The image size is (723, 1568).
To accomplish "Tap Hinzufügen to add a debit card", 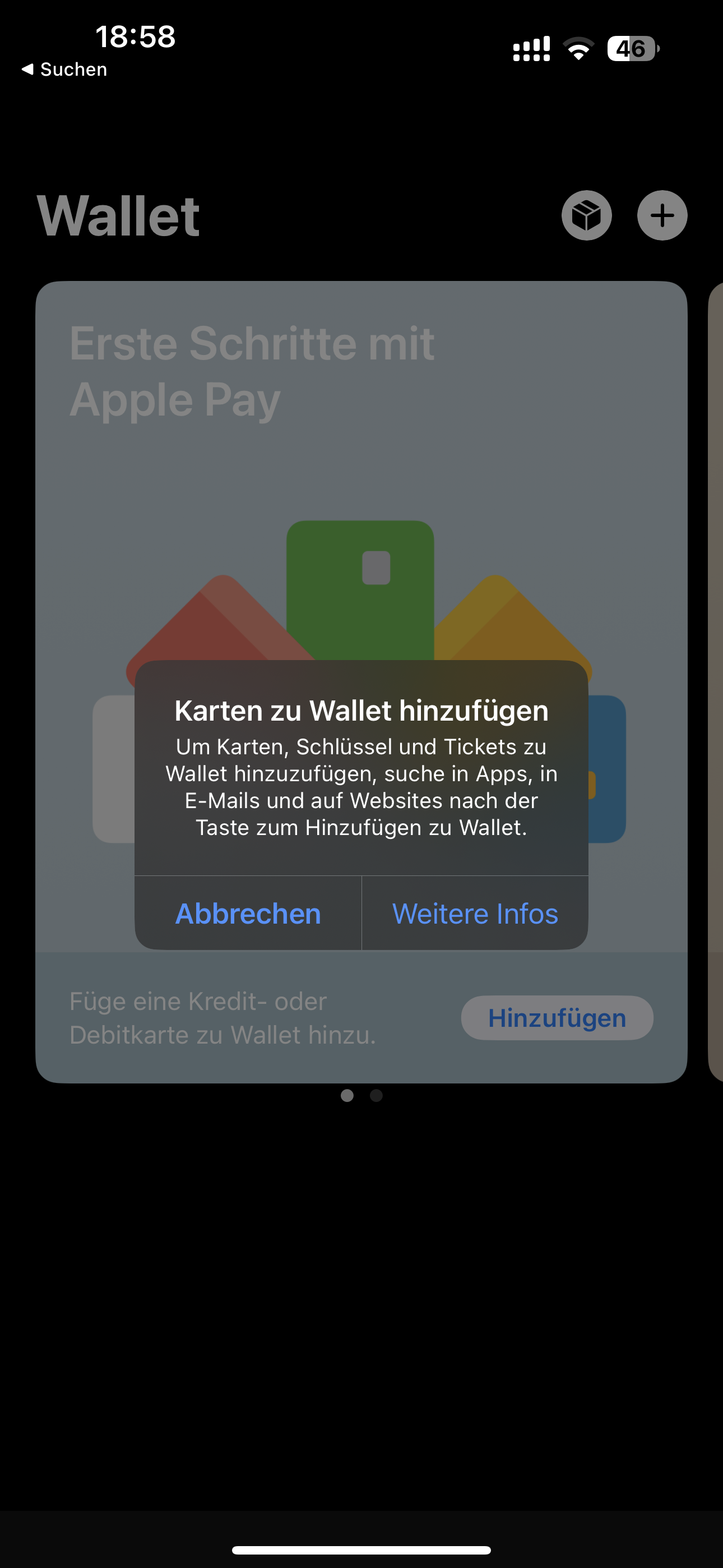I will click(557, 1018).
